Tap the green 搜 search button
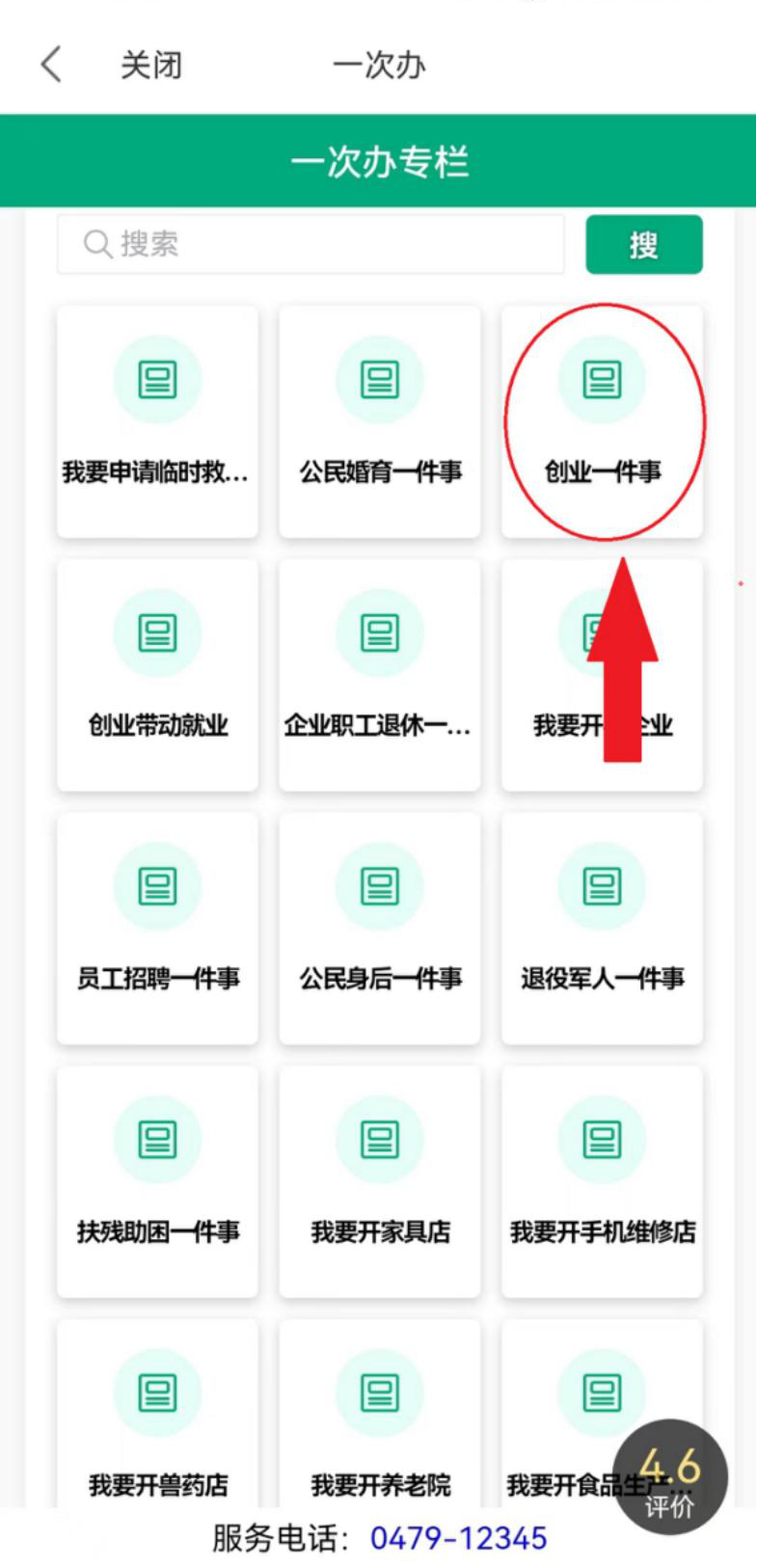 pyautogui.click(x=643, y=245)
